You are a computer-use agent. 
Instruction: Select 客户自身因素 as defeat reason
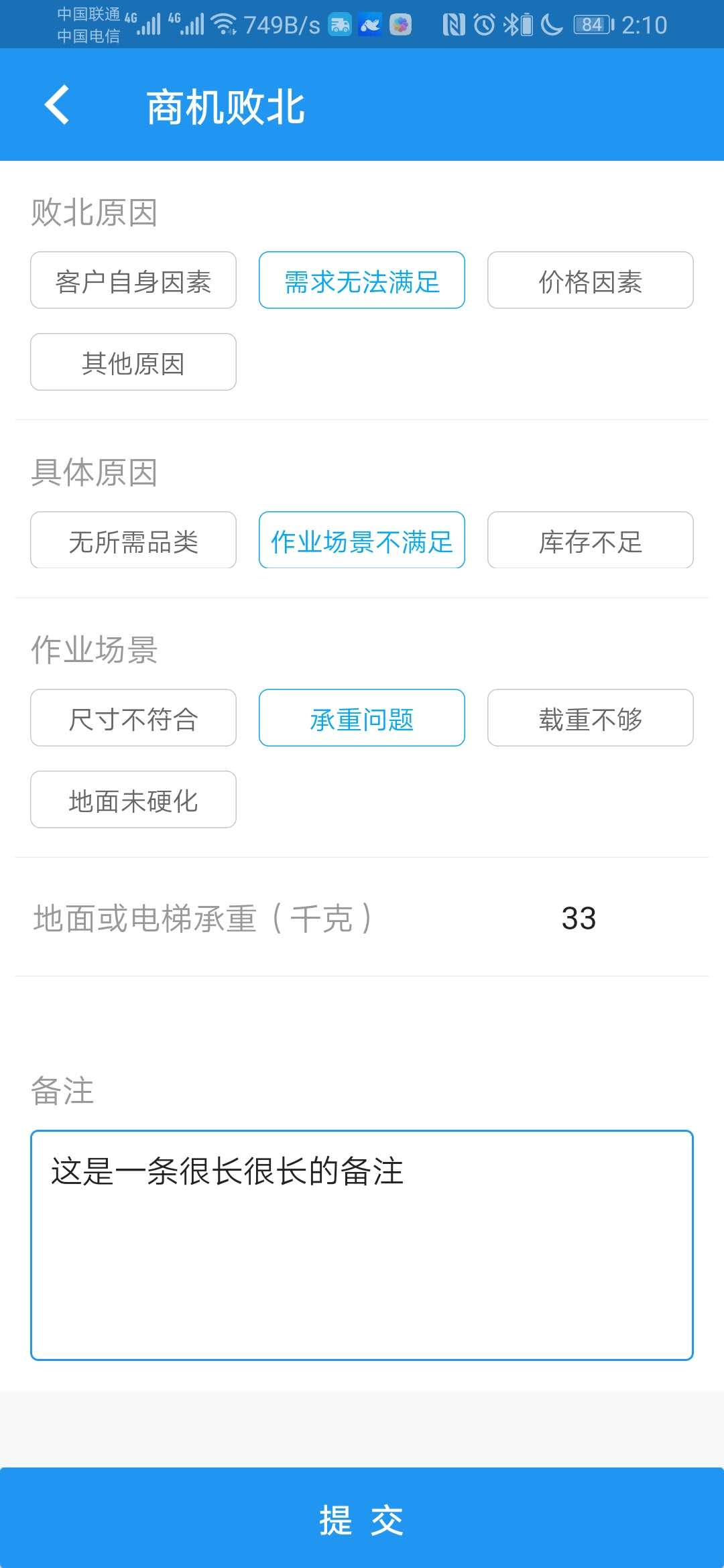(x=133, y=281)
